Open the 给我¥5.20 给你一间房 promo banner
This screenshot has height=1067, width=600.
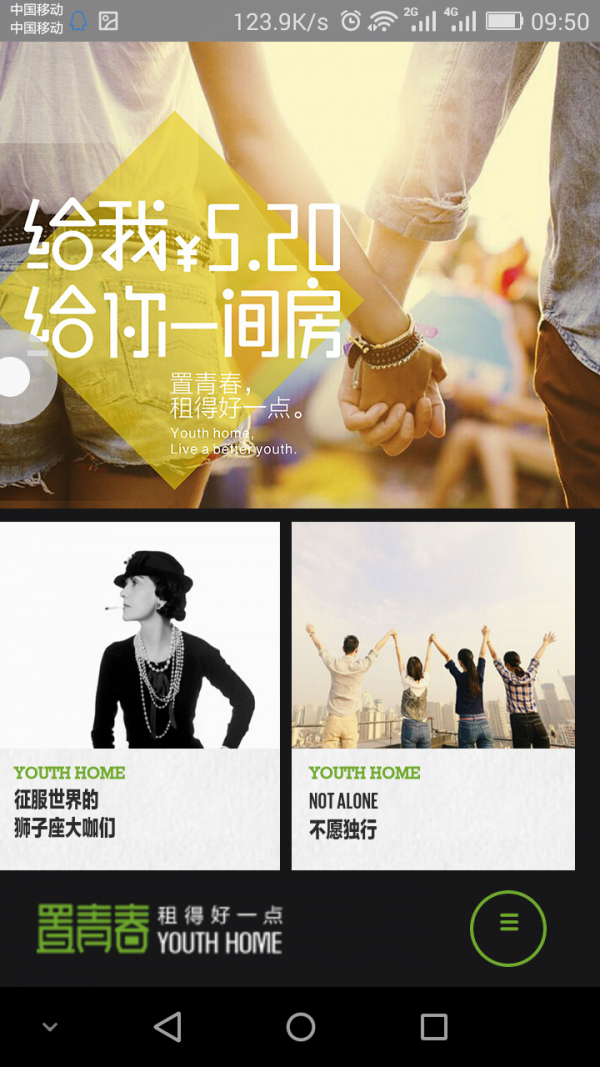point(300,280)
